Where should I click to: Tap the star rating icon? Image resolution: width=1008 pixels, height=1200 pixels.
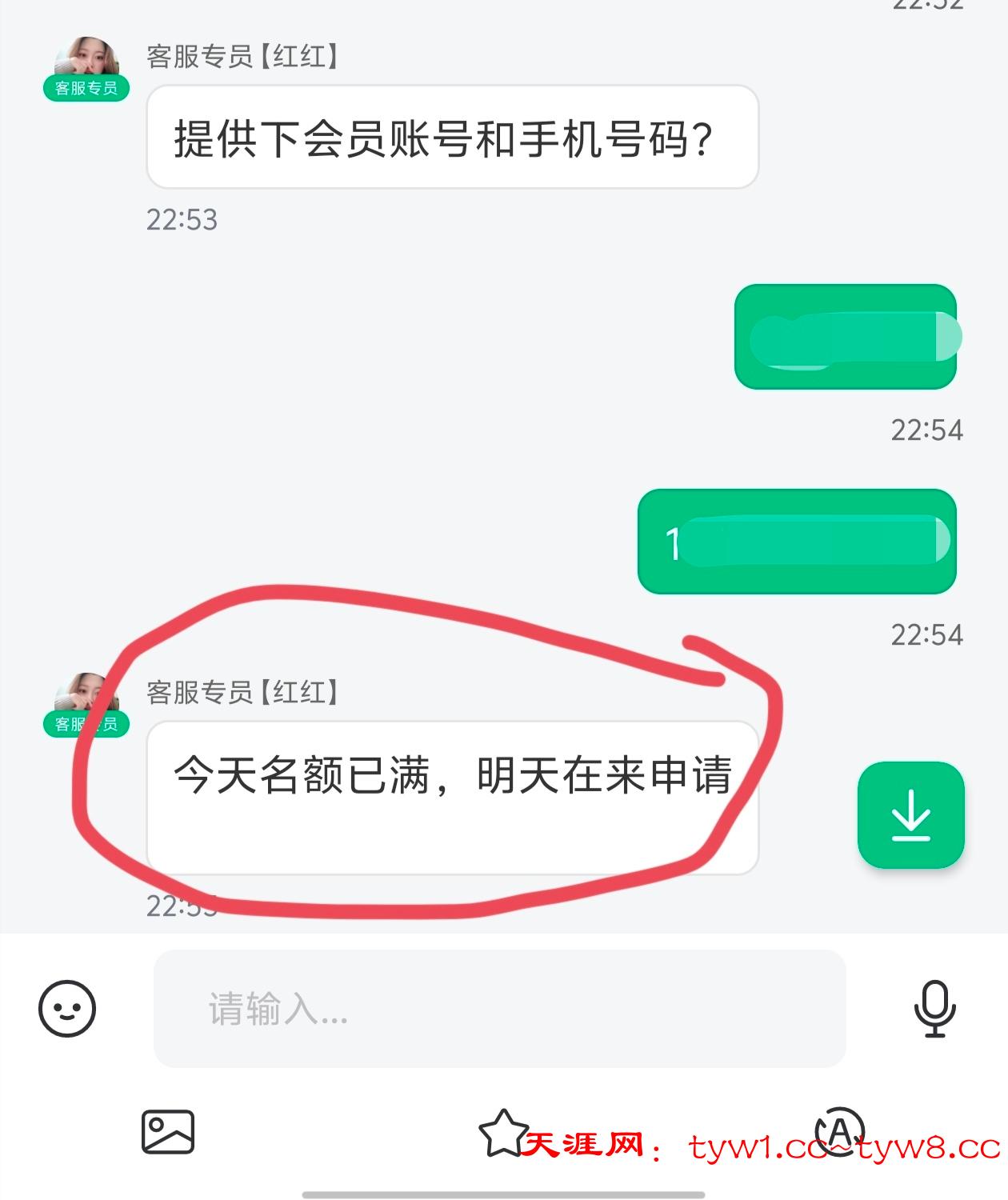pos(502,1133)
